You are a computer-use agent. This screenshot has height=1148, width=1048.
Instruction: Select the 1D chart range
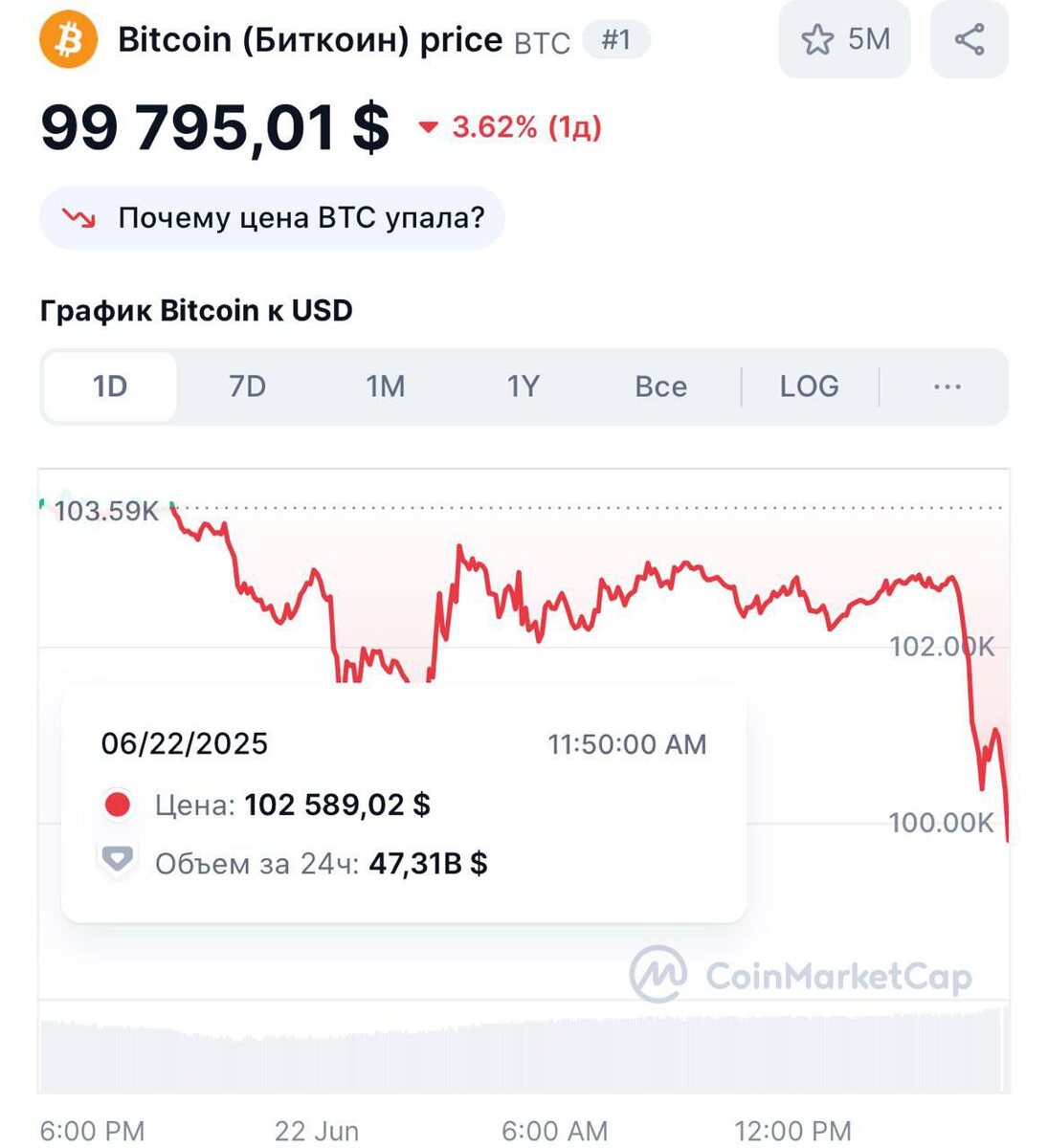coord(110,386)
